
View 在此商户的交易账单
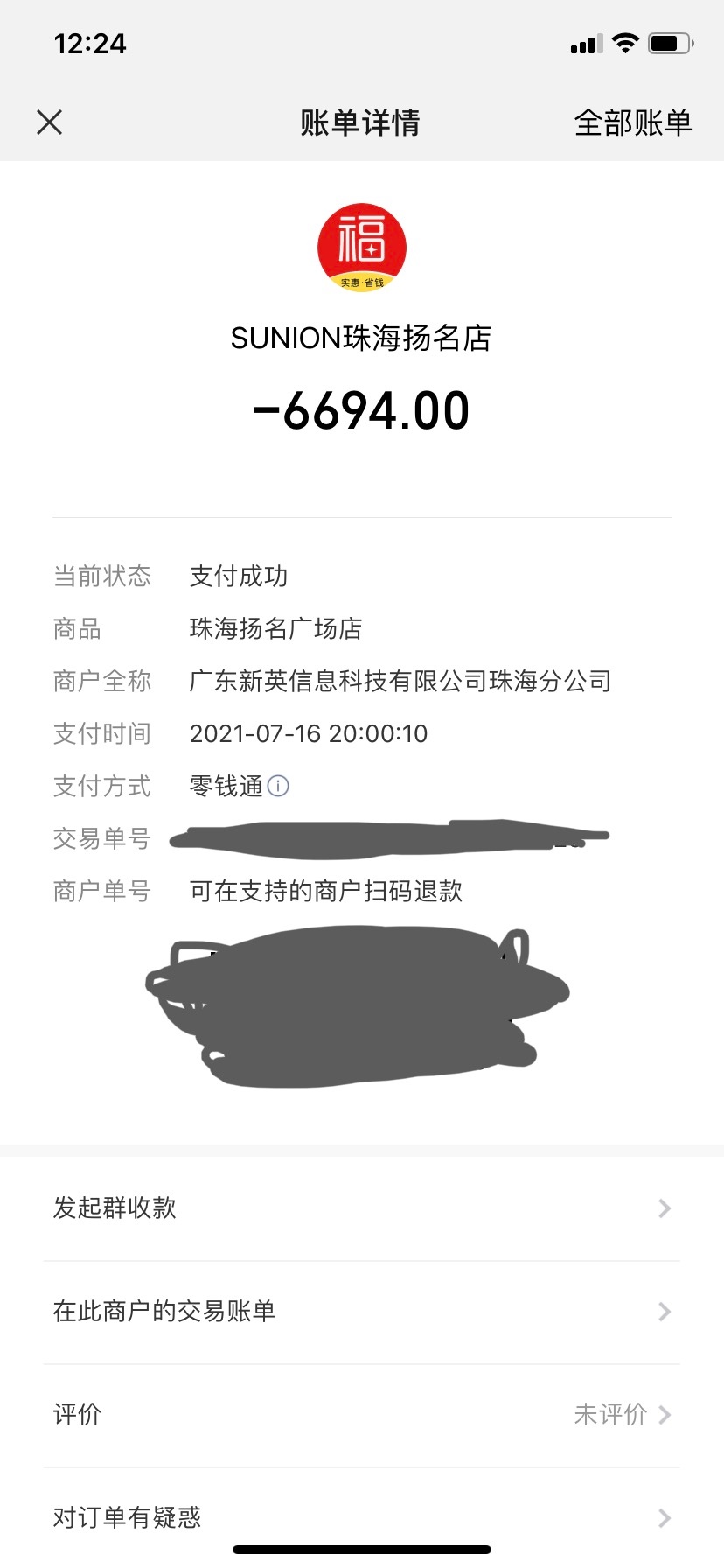click(362, 1311)
